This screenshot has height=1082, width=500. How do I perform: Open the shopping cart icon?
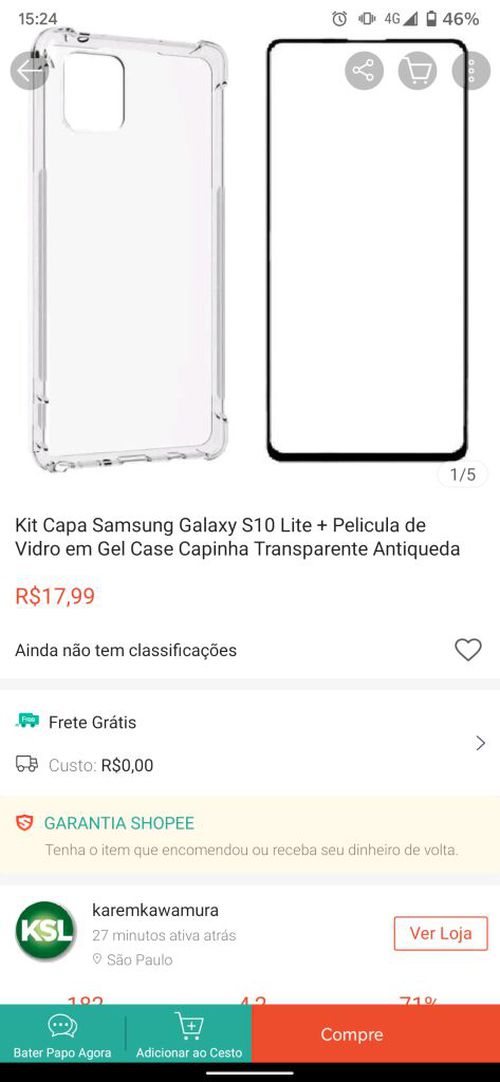(417, 70)
